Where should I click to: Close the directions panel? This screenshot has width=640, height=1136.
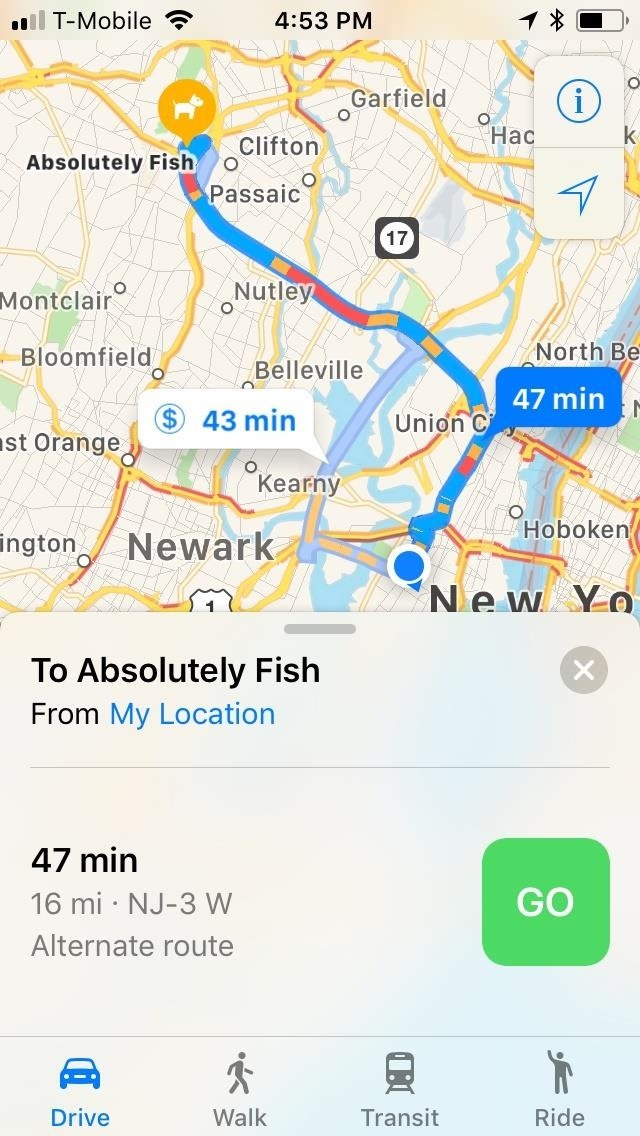point(584,670)
